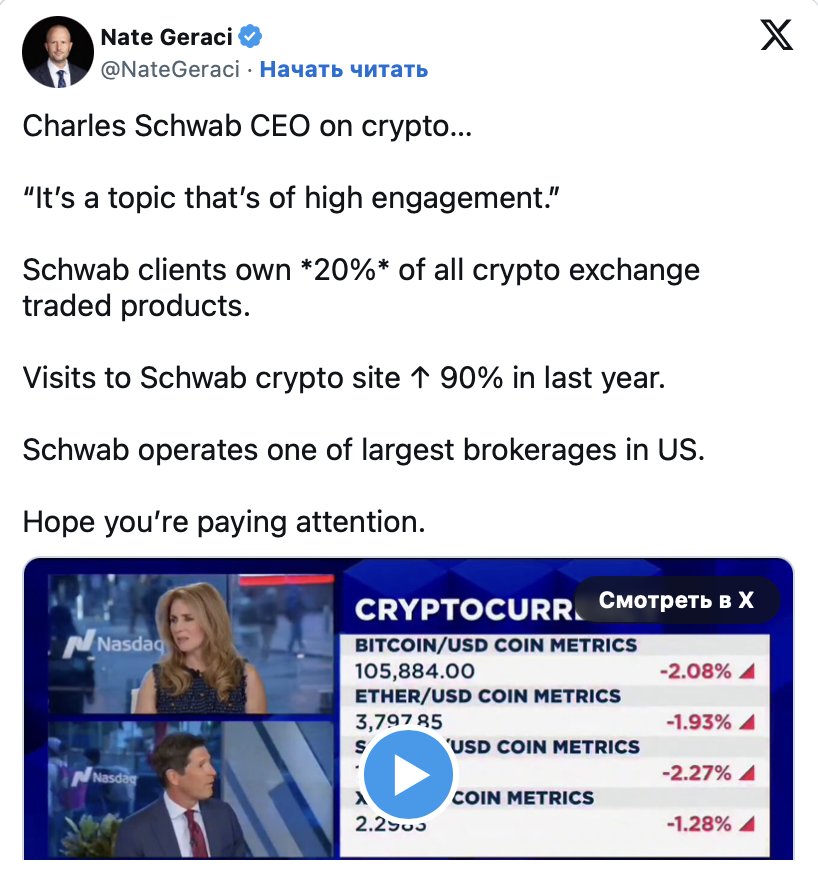The image size is (818, 872).
Task: Open the X logo icon
Action: (x=776, y=37)
